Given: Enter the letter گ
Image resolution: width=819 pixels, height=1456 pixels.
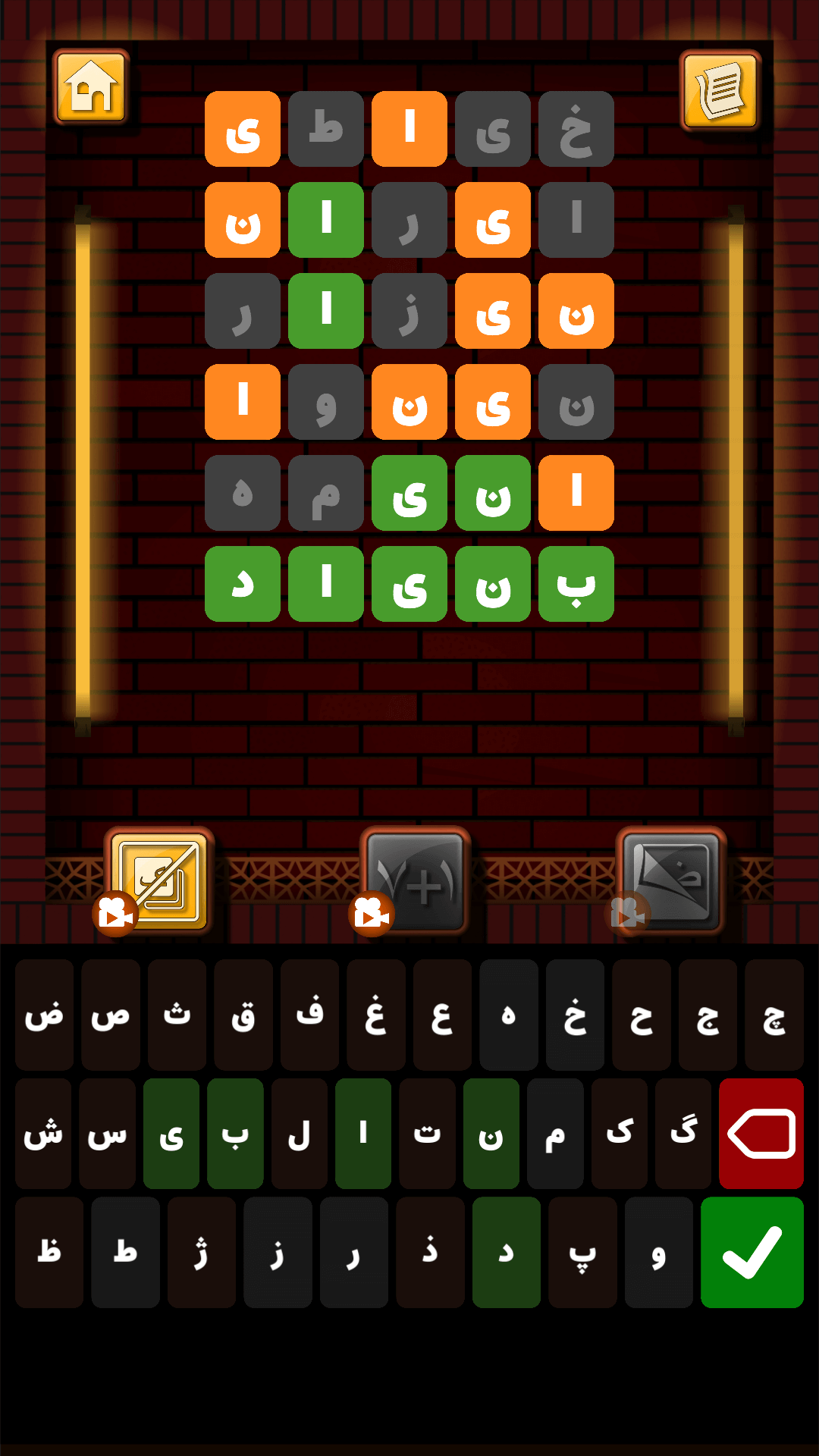Looking at the screenshot, I should [x=683, y=1133].
